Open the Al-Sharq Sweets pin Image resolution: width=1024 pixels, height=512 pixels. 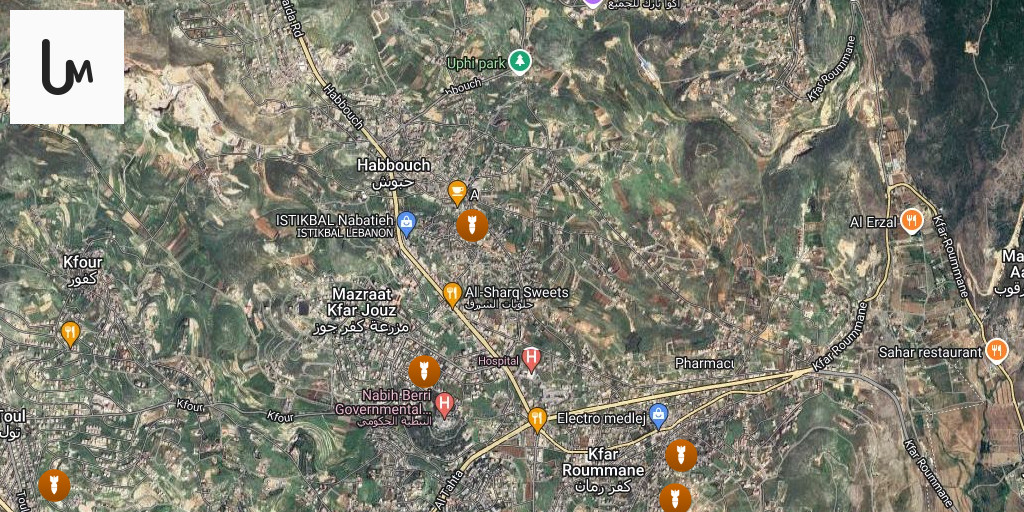[452, 293]
